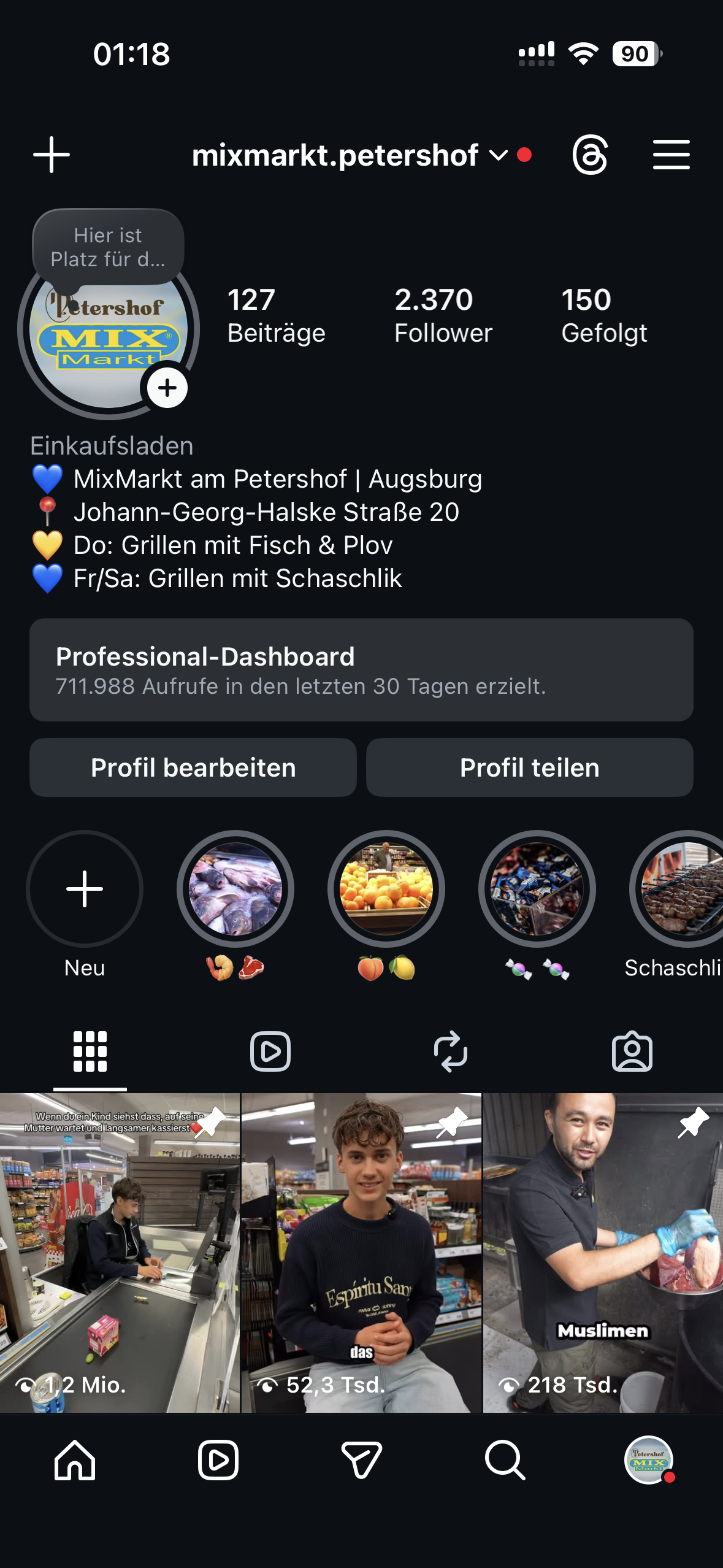
Task: Go to the Home feed
Action: pyautogui.click(x=75, y=1460)
